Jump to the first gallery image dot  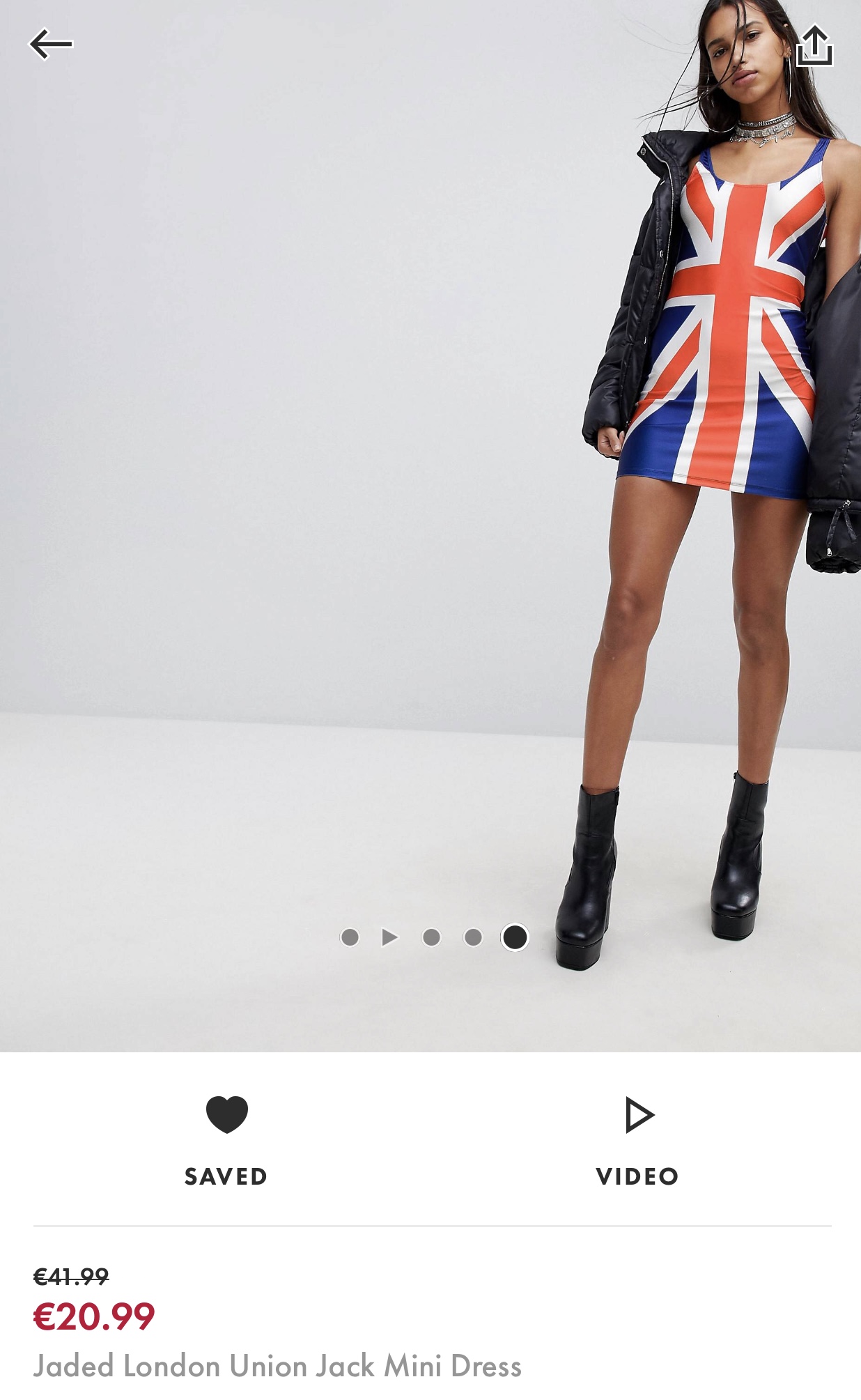coord(350,937)
